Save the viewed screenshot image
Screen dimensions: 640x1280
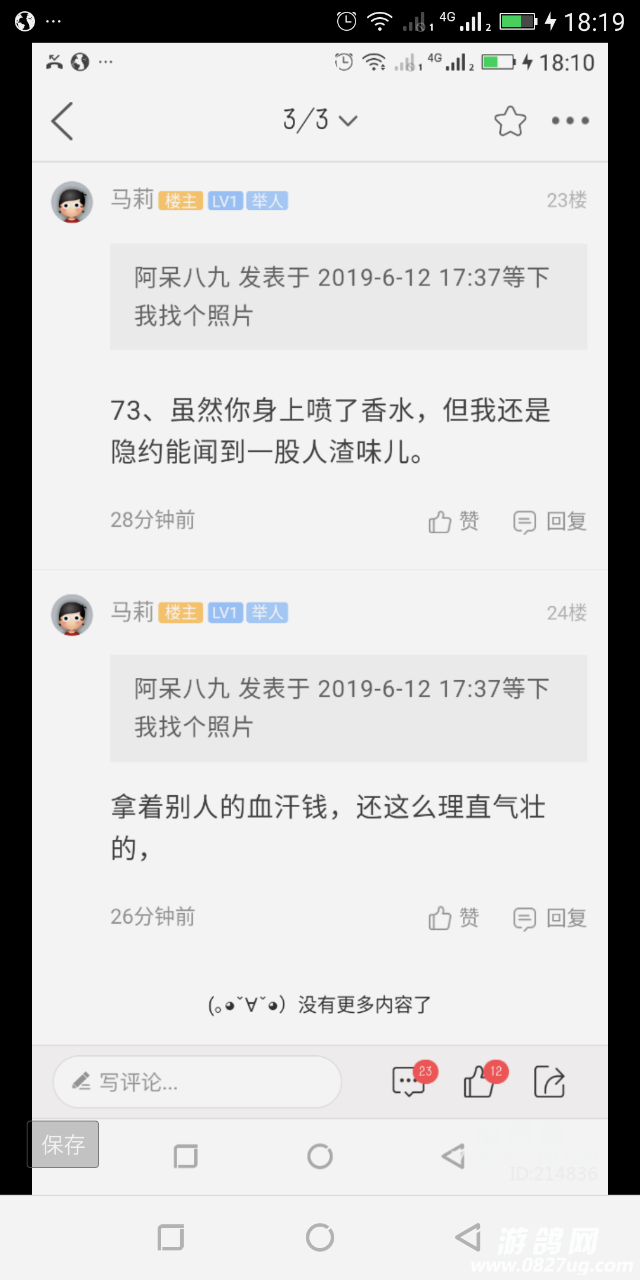pos(63,1144)
